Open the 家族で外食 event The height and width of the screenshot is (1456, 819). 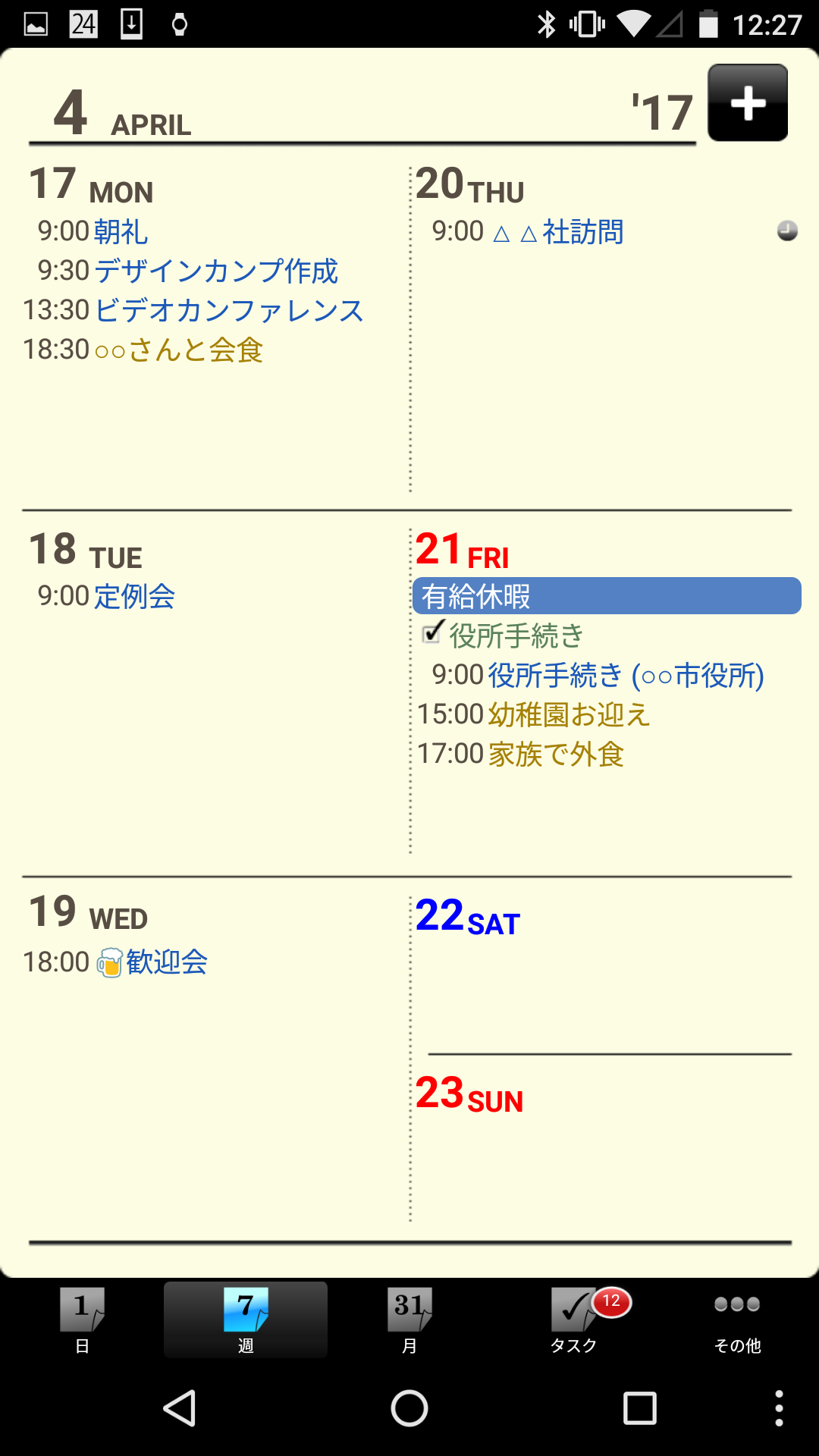coord(520,754)
